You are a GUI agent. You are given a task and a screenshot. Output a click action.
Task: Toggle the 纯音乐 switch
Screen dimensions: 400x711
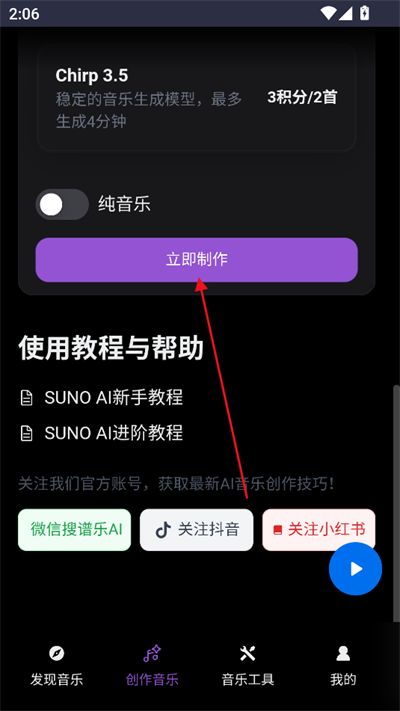click(62, 205)
